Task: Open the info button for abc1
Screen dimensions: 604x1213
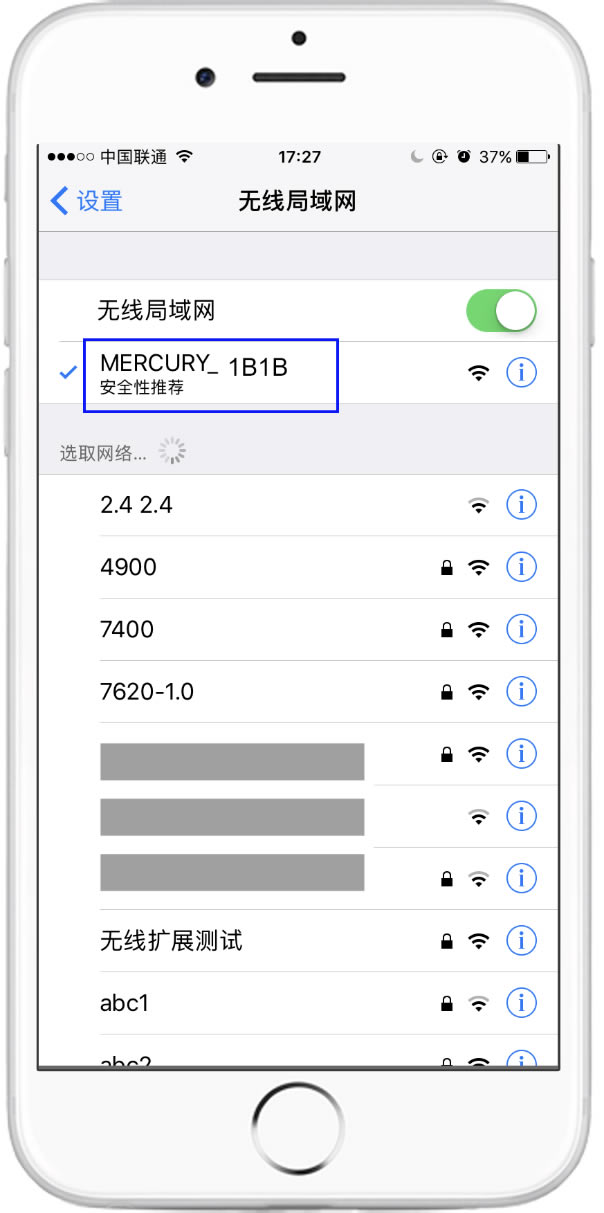Action: 521,1002
